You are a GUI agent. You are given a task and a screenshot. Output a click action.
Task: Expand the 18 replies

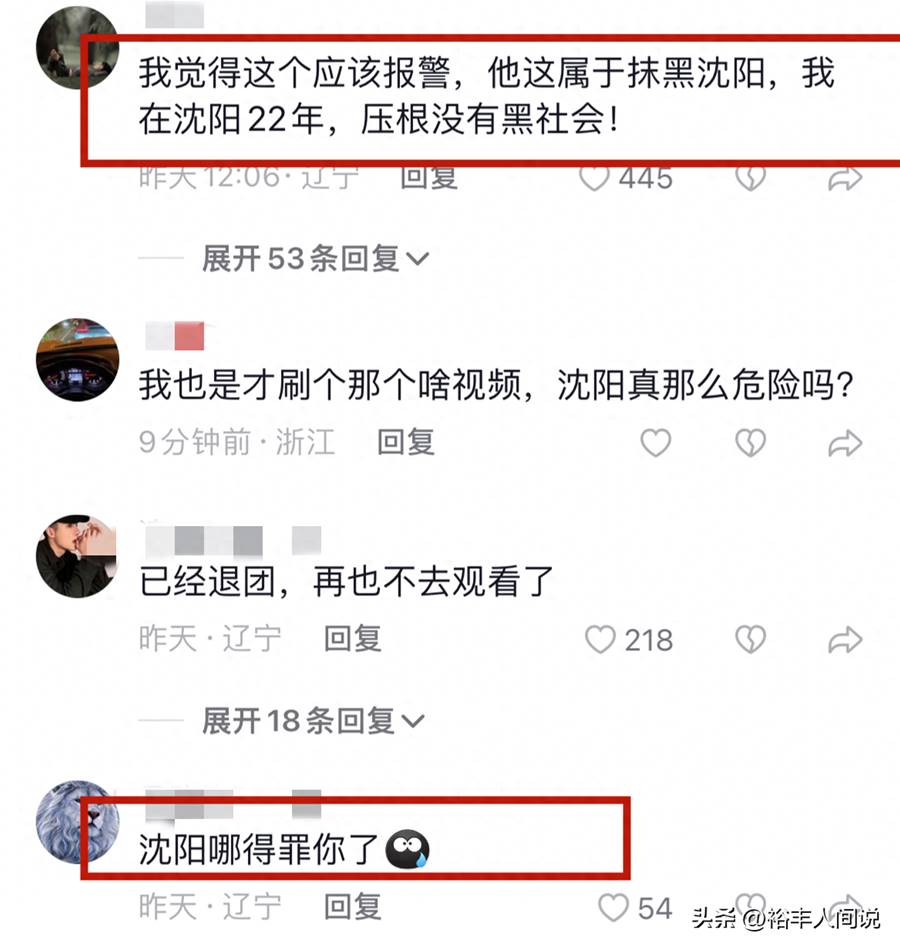[x=313, y=720]
